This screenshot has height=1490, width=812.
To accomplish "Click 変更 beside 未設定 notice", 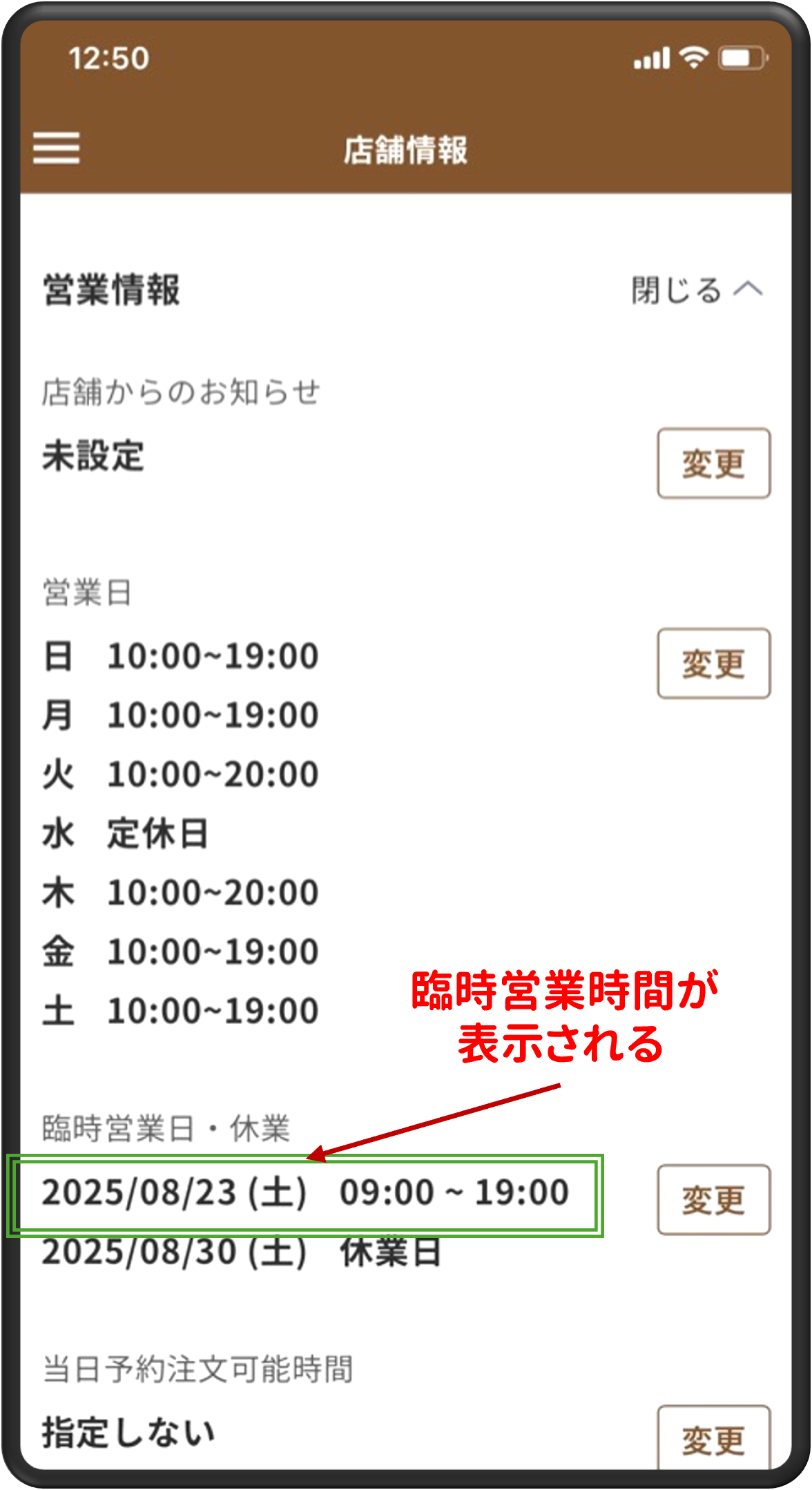I will click(x=713, y=463).
